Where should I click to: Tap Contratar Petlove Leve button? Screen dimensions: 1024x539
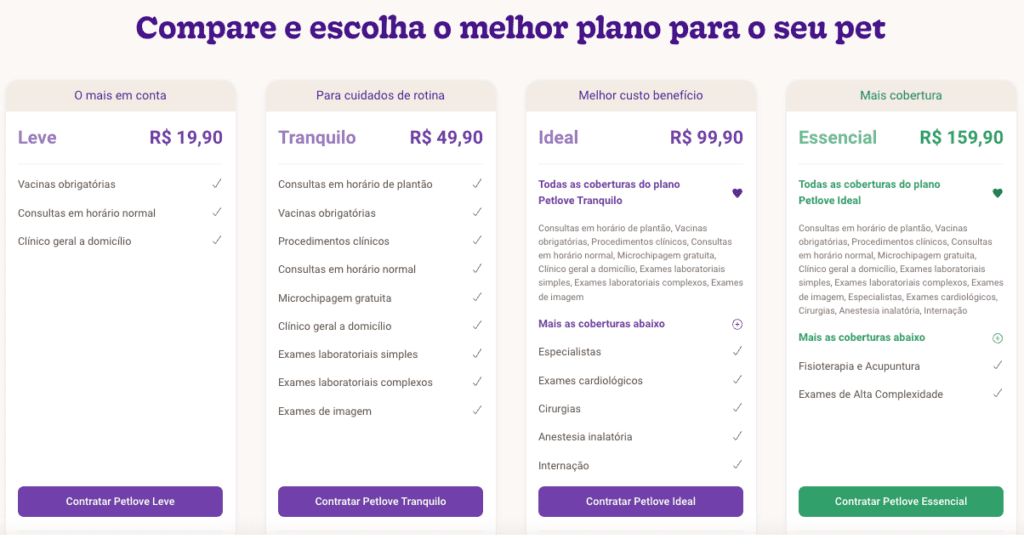(120, 501)
